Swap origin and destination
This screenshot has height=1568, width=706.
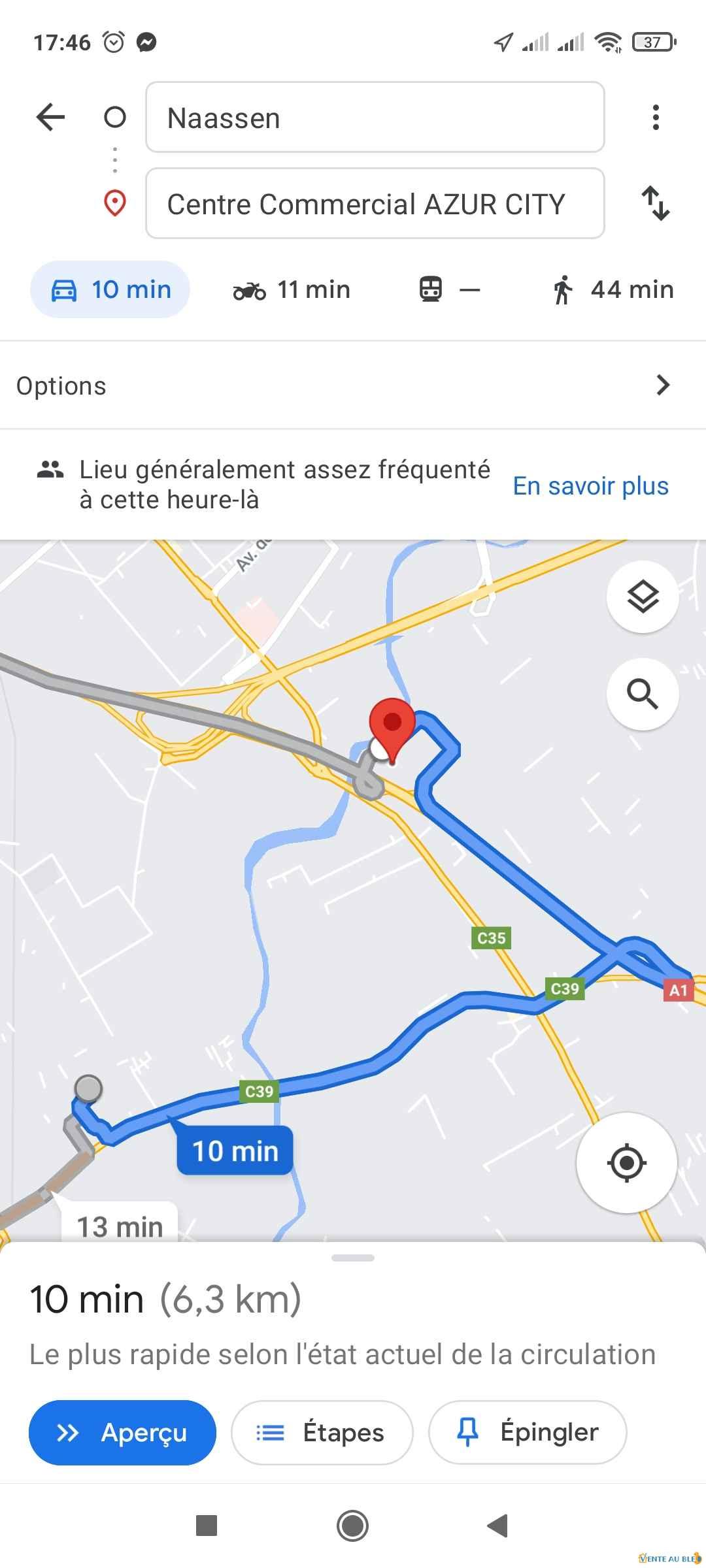click(656, 204)
